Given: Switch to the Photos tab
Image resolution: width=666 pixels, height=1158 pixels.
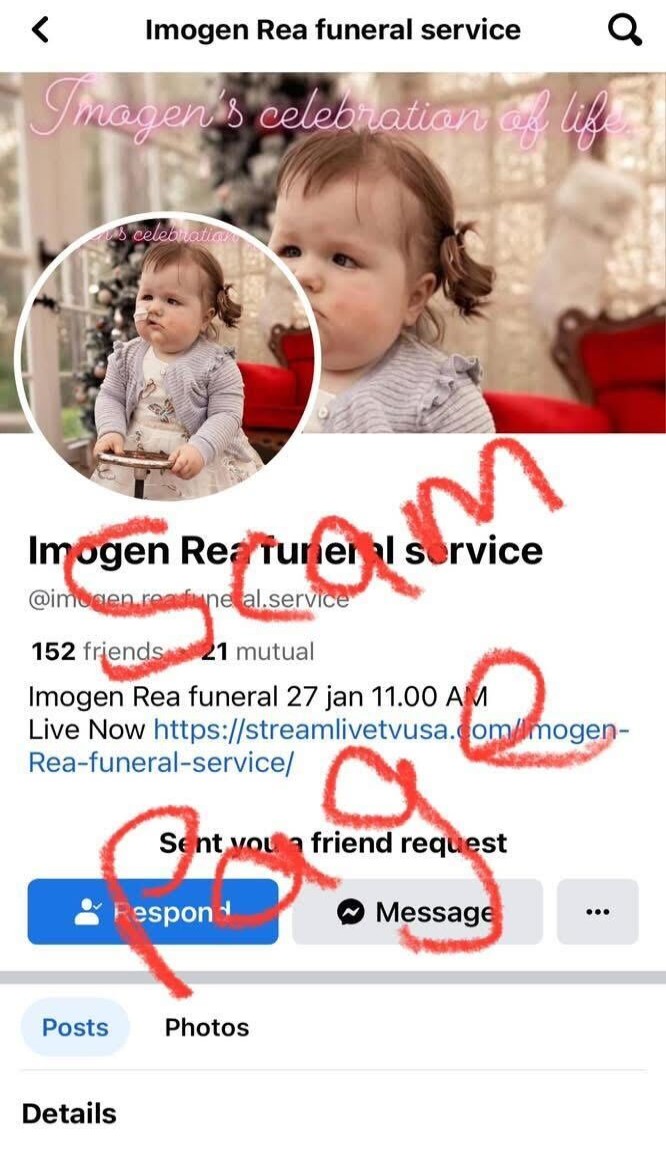Looking at the screenshot, I should click(207, 1027).
